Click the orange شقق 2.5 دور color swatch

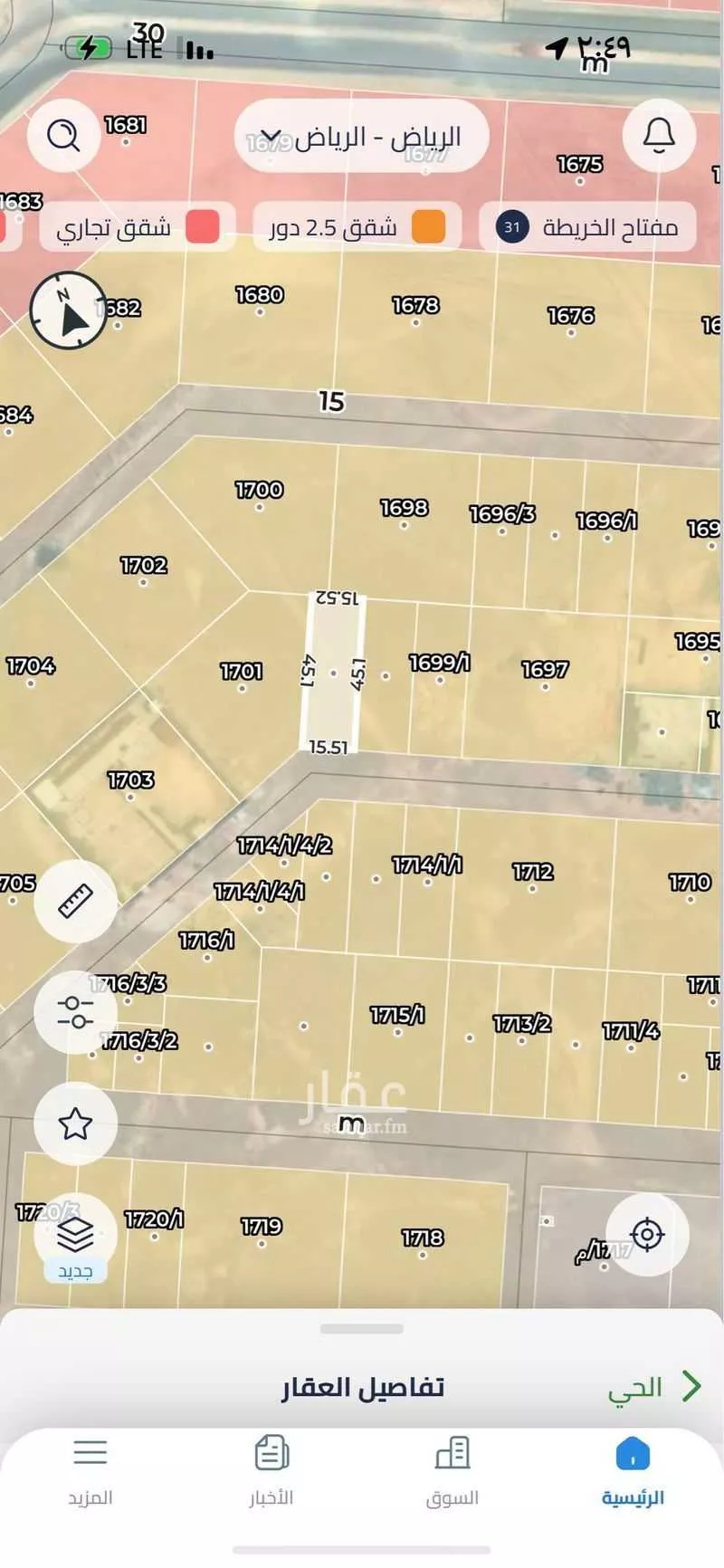[x=426, y=228]
